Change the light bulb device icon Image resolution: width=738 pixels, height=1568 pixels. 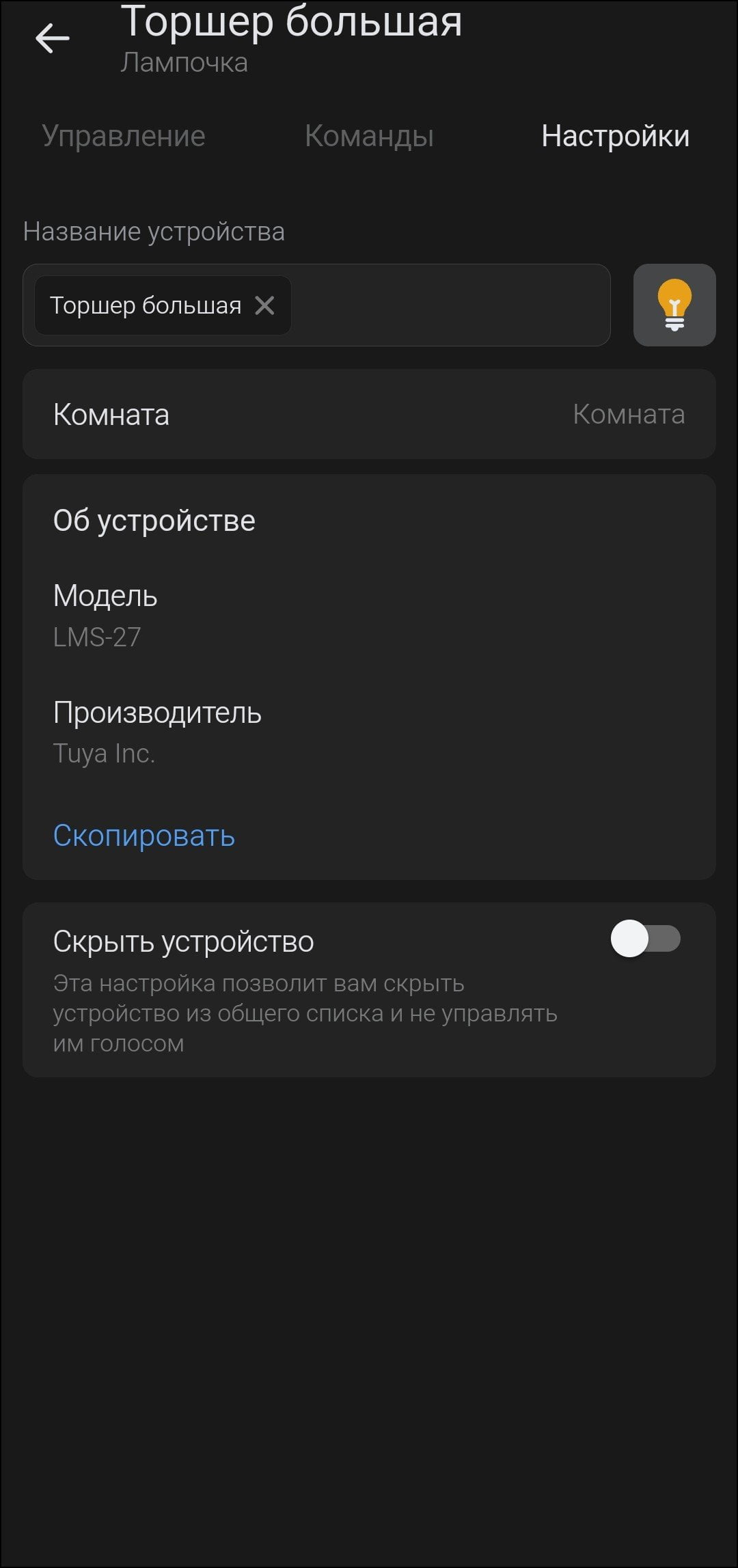(674, 305)
